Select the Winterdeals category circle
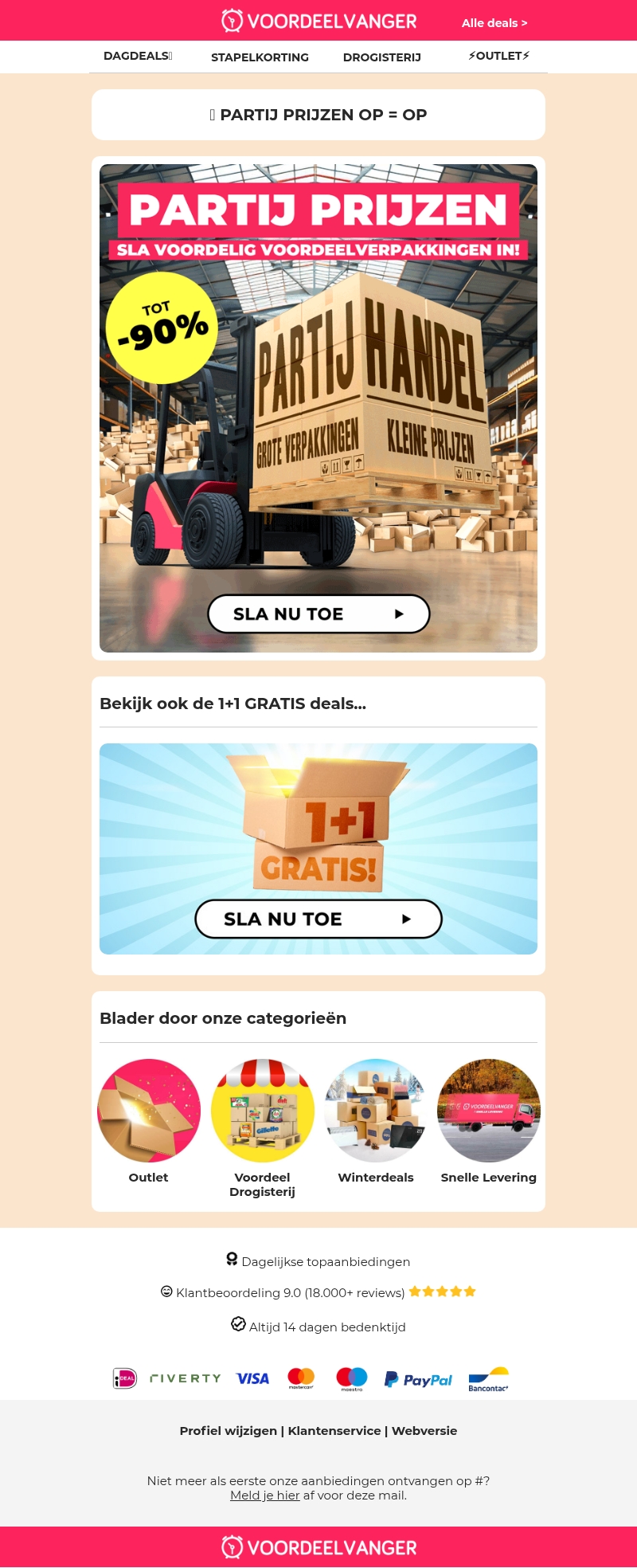 [375, 1111]
